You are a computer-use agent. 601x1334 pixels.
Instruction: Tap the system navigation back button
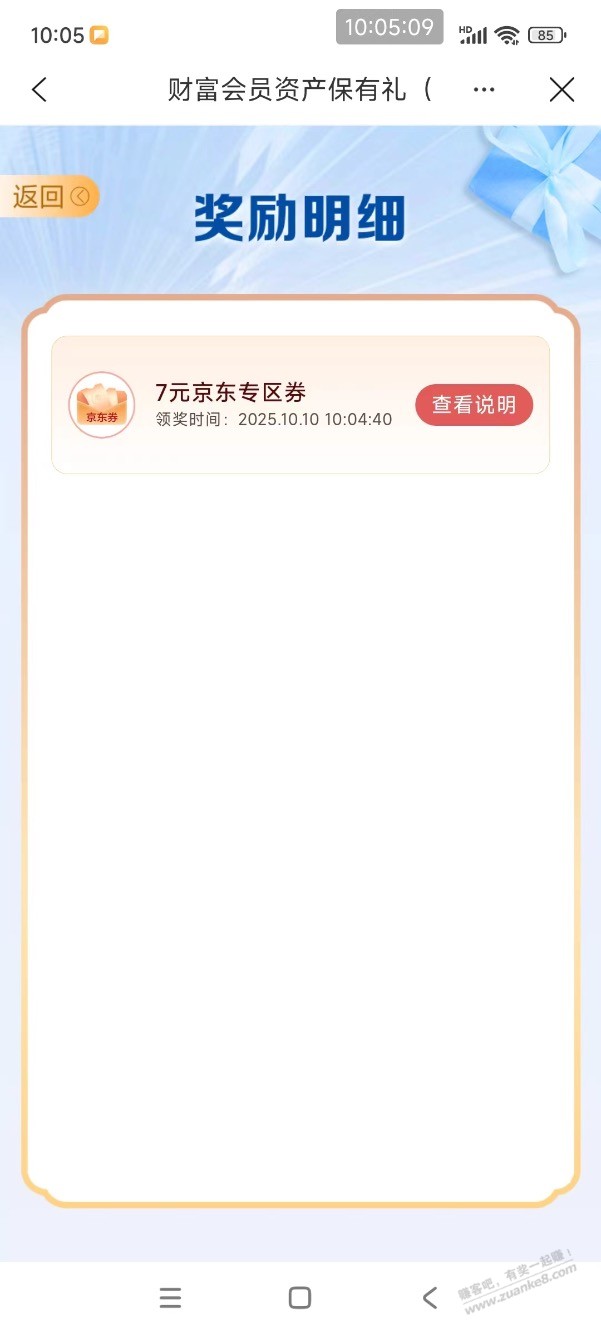[430, 1298]
